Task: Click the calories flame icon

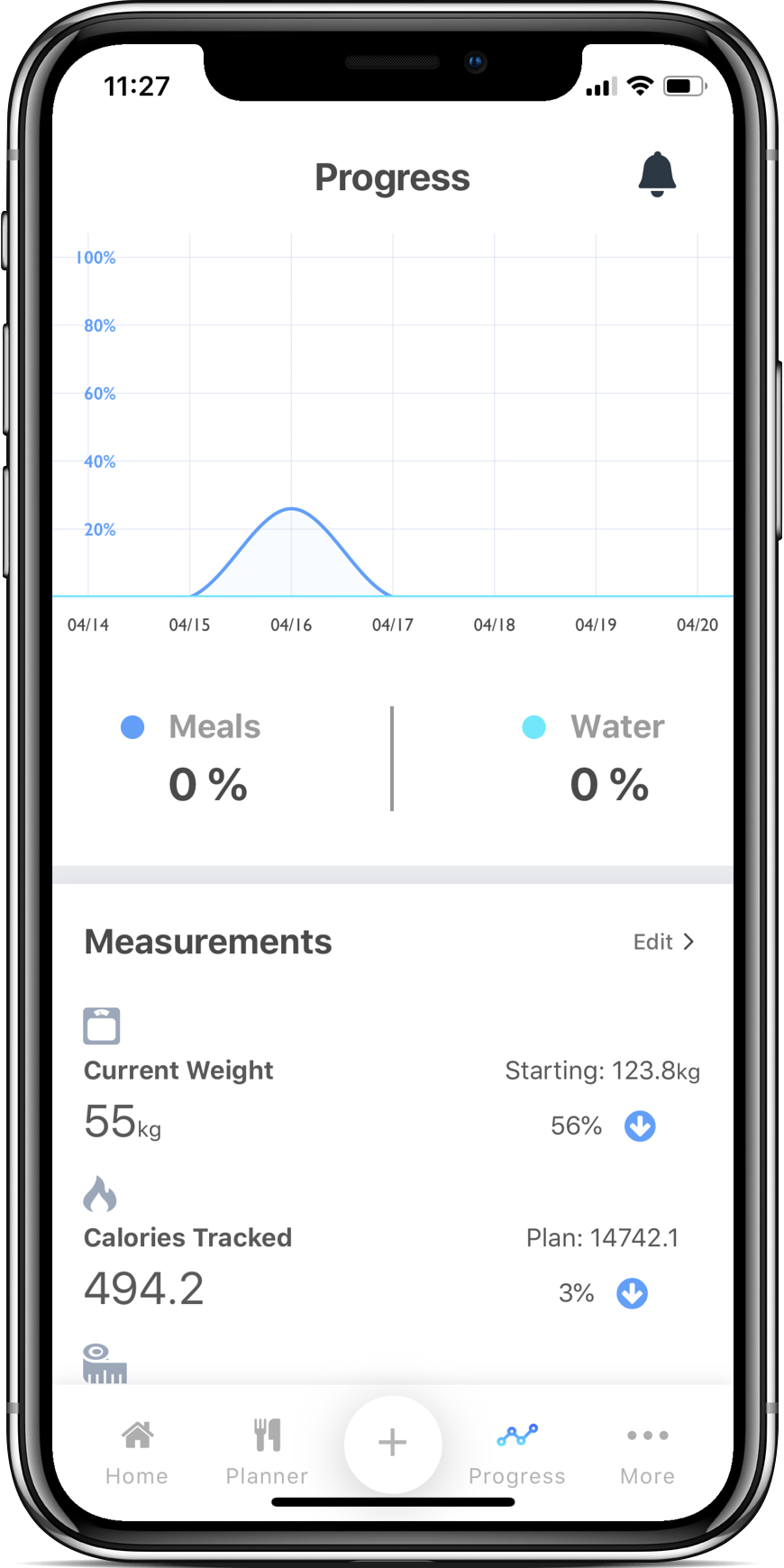Action: coord(101,1192)
